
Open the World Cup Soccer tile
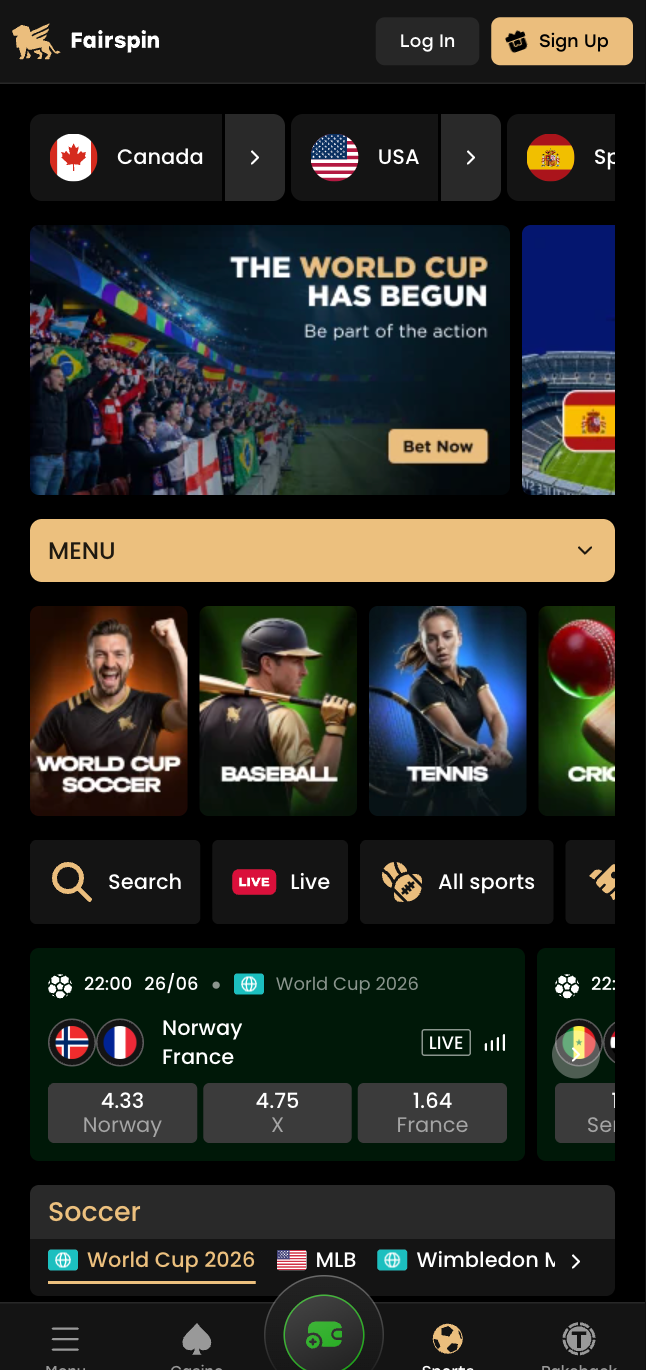(109, 711)
